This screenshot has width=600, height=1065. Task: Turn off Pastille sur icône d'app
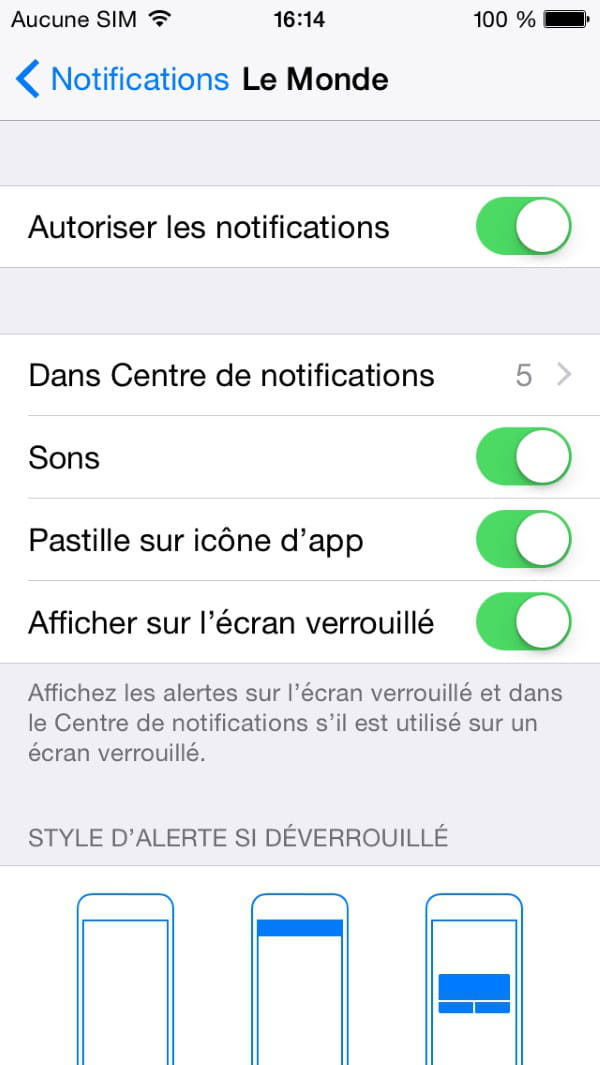tap(523, 539)
